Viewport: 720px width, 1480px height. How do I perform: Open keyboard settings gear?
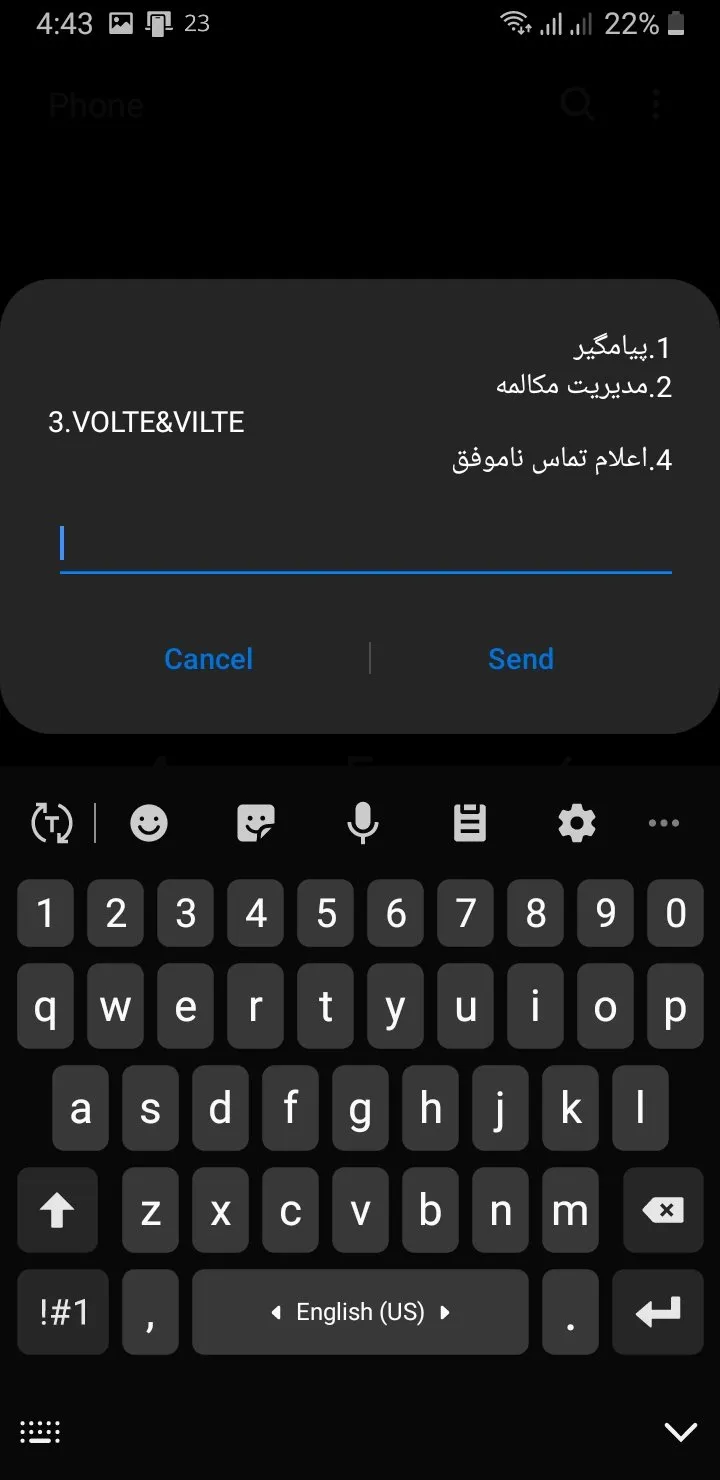[x=576, y=823]
